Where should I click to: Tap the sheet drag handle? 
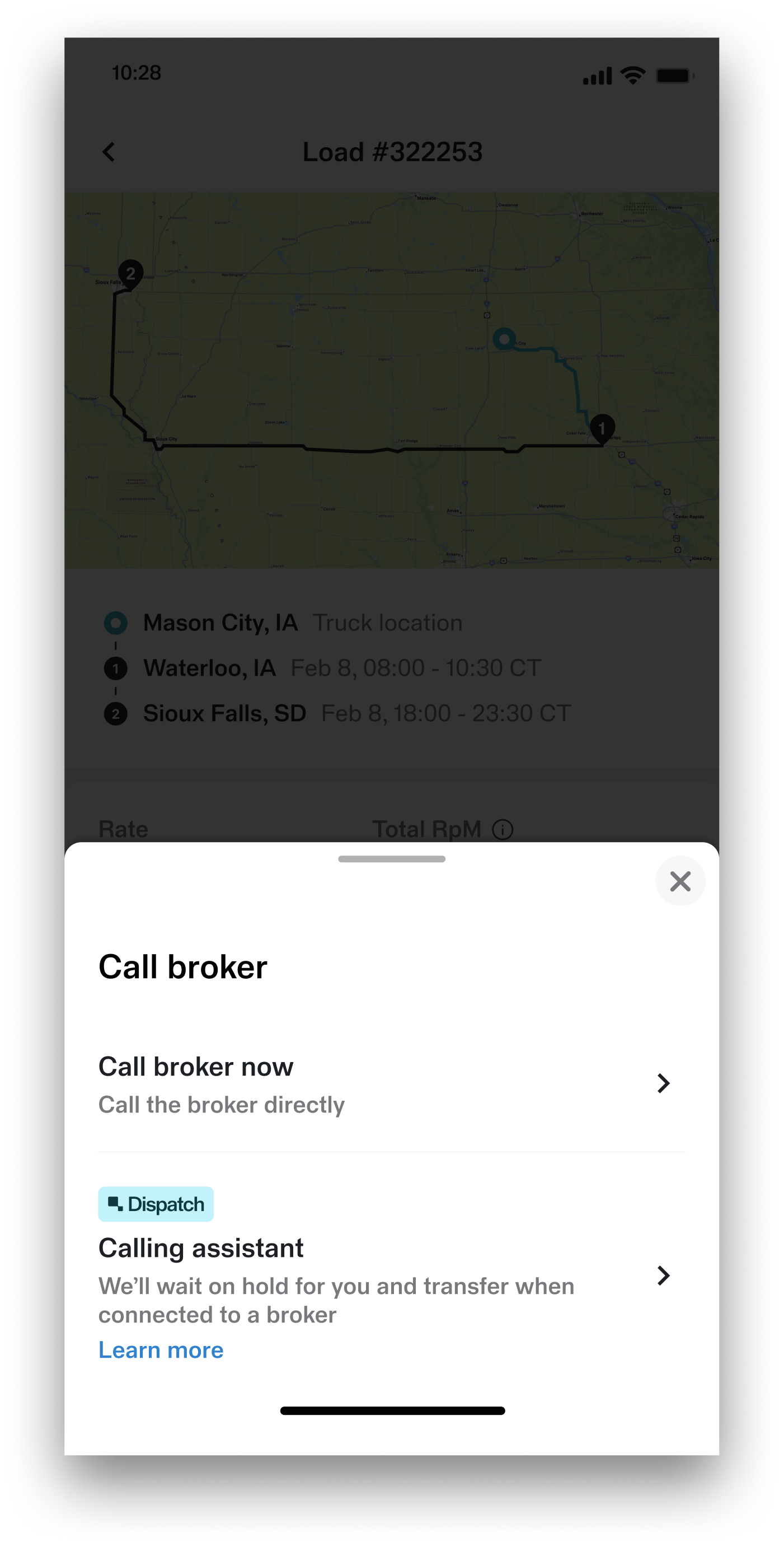pyautogui.click(x=391, y=859)
